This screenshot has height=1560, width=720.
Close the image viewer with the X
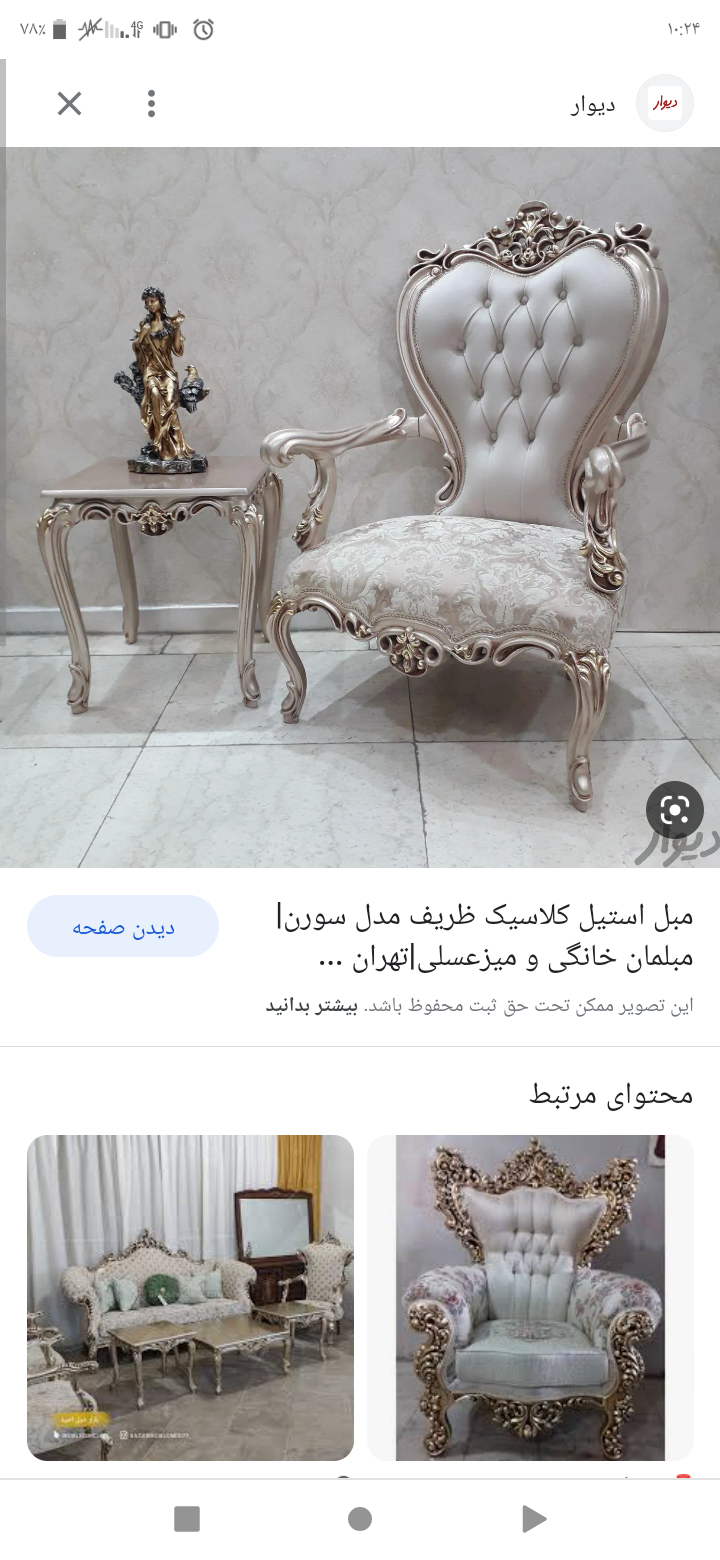69,104
